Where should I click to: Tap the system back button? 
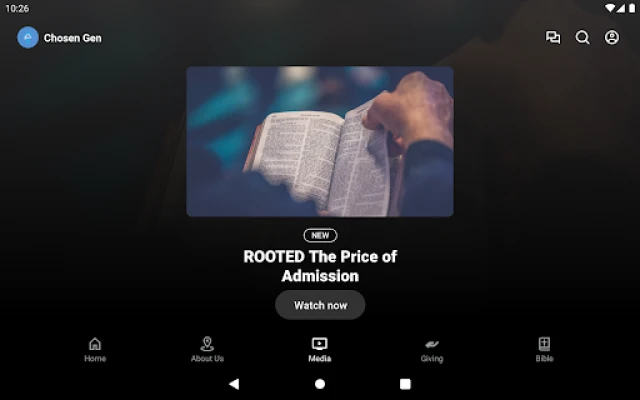(x=234, y=383)
